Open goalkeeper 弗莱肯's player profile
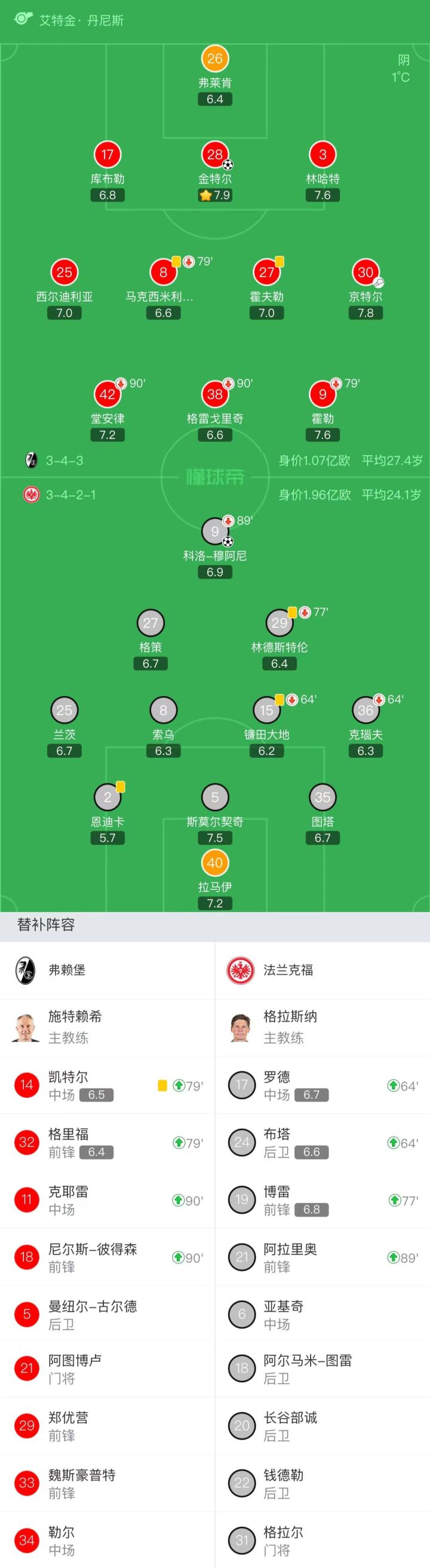Viewport: 430px width, 1568px height. (214, 59)
